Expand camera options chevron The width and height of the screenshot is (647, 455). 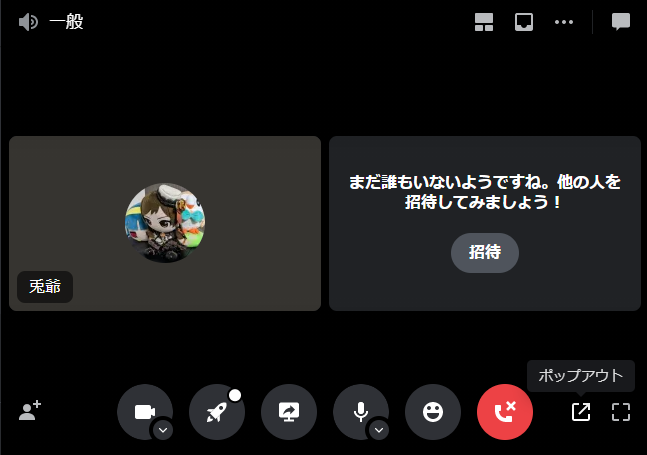(x=163, y=430)
